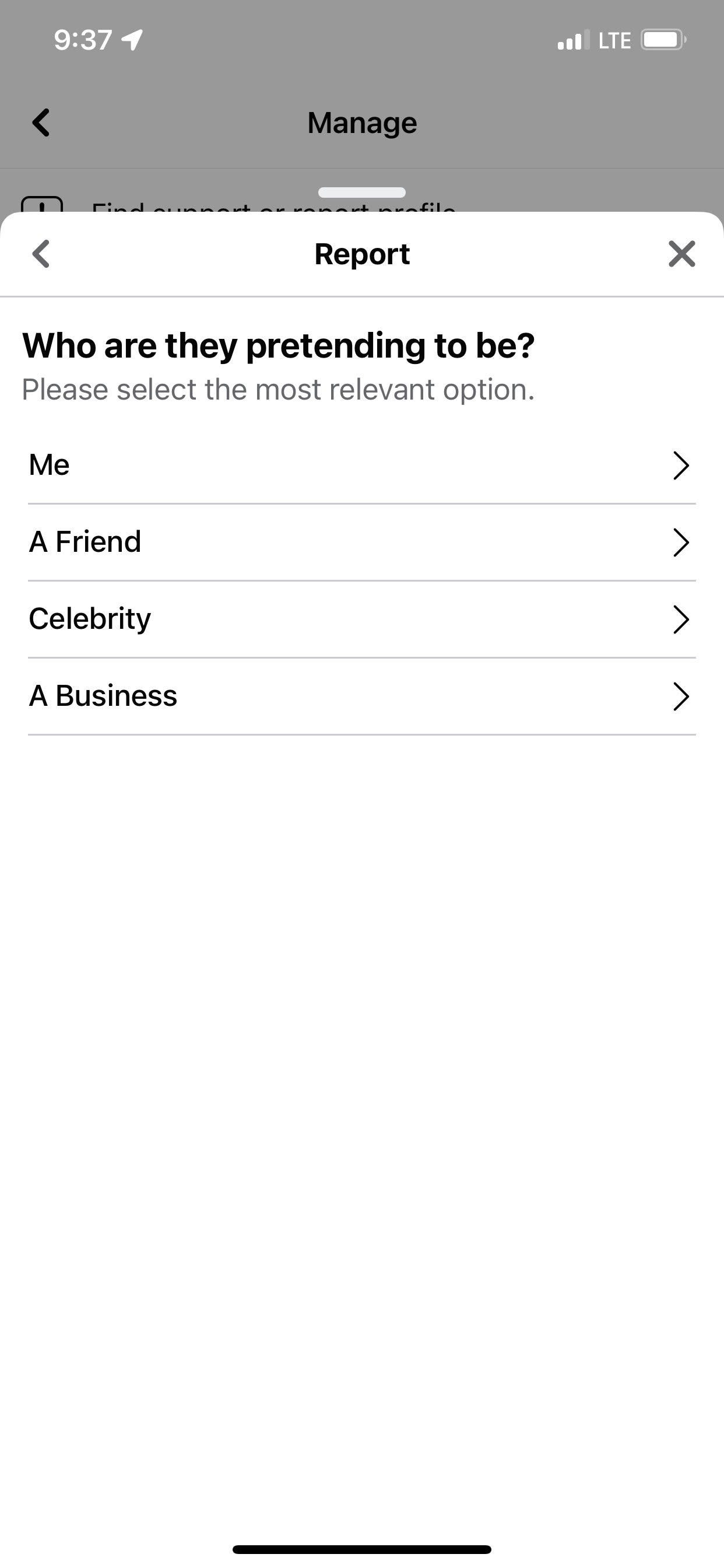Pick Celebrity as impersonated party
The height and width of the screenshot is (1568, 724).
pyautogui.click(x=362, y=619)
